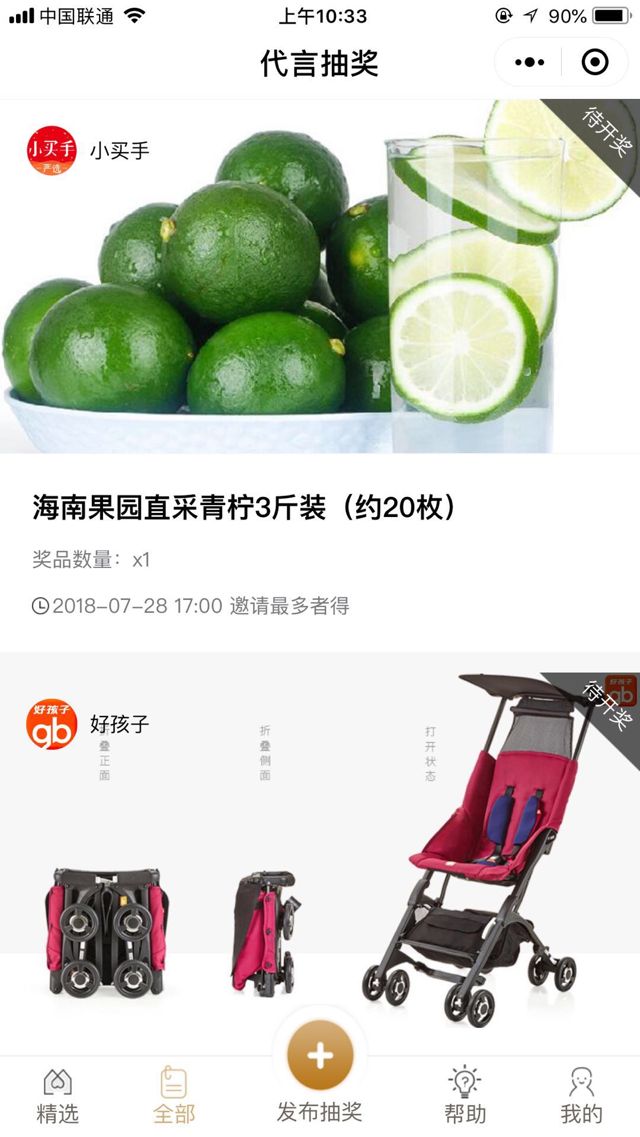This screenshot has width=640, height=1137.
Task: Close the mini program via the circle icon
Action: 595,62
